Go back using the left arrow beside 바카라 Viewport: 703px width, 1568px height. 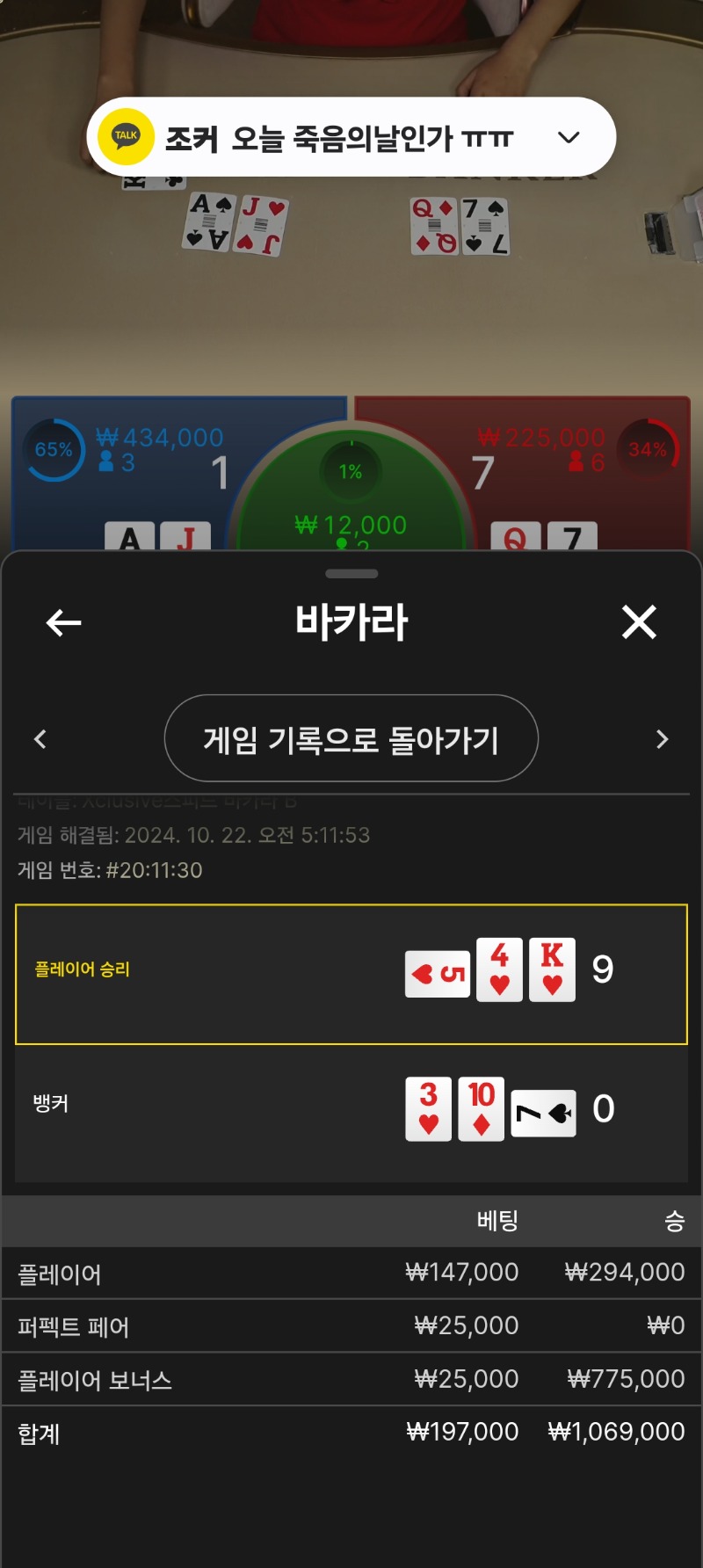point(63,622)
